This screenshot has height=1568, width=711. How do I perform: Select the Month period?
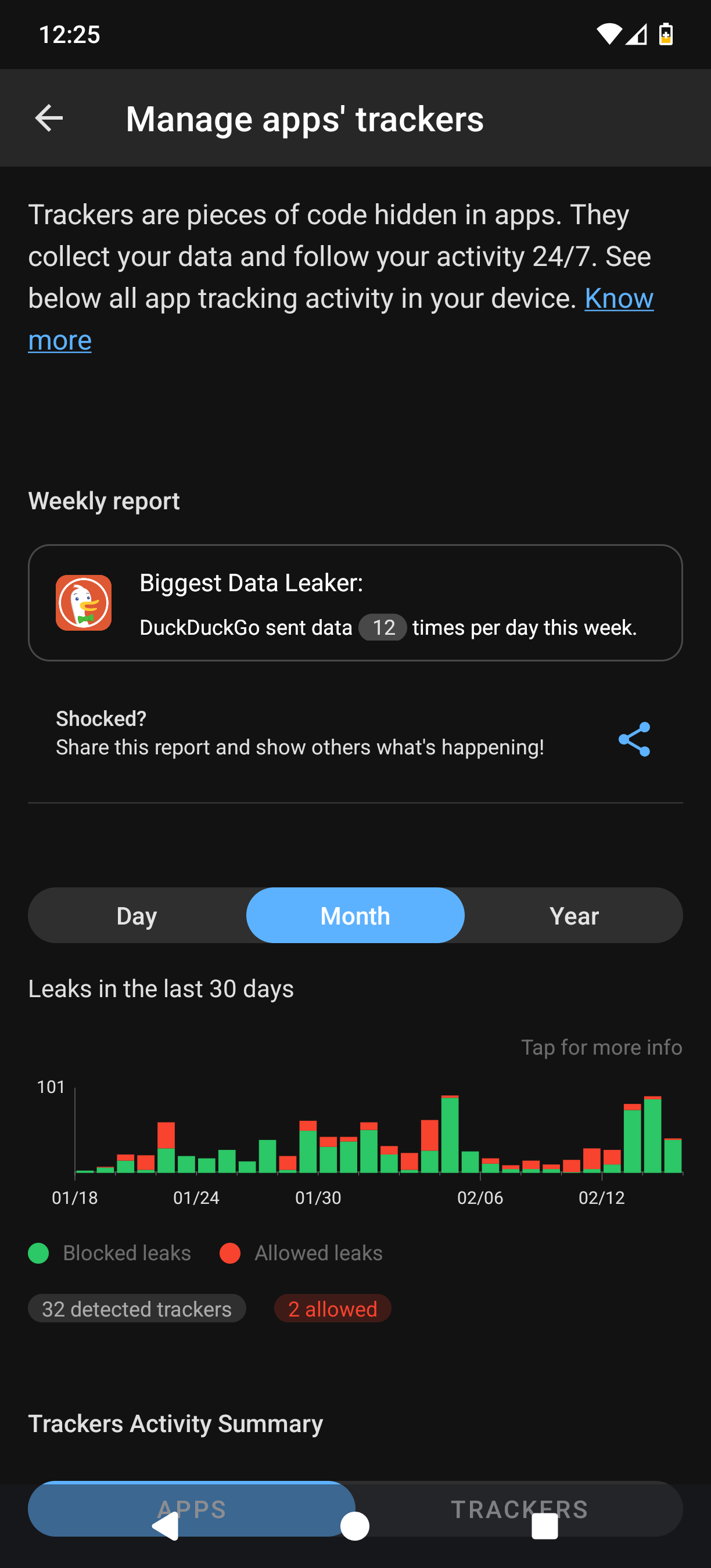tap(355, 915)
